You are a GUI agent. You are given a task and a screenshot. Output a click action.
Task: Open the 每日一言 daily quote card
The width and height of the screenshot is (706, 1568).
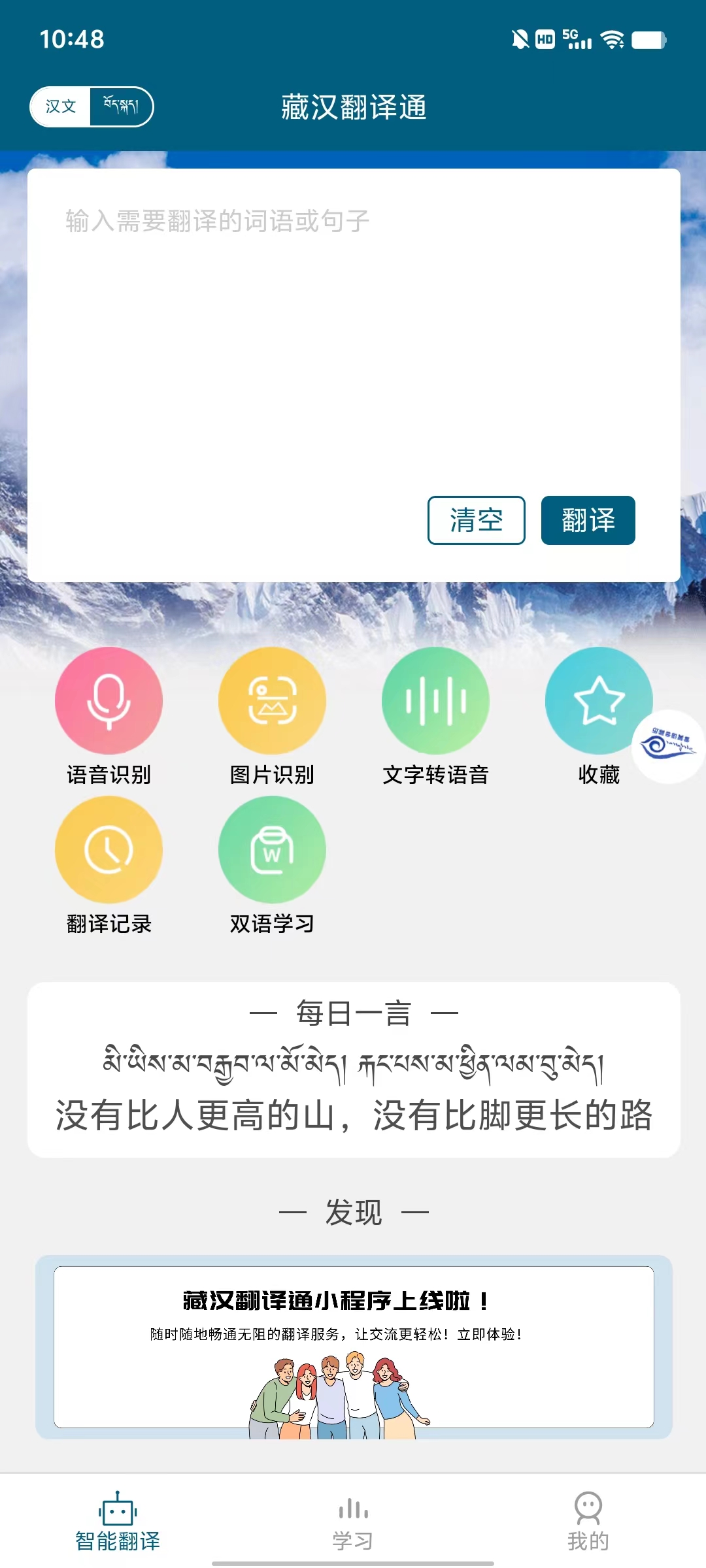coord(353,1070)
